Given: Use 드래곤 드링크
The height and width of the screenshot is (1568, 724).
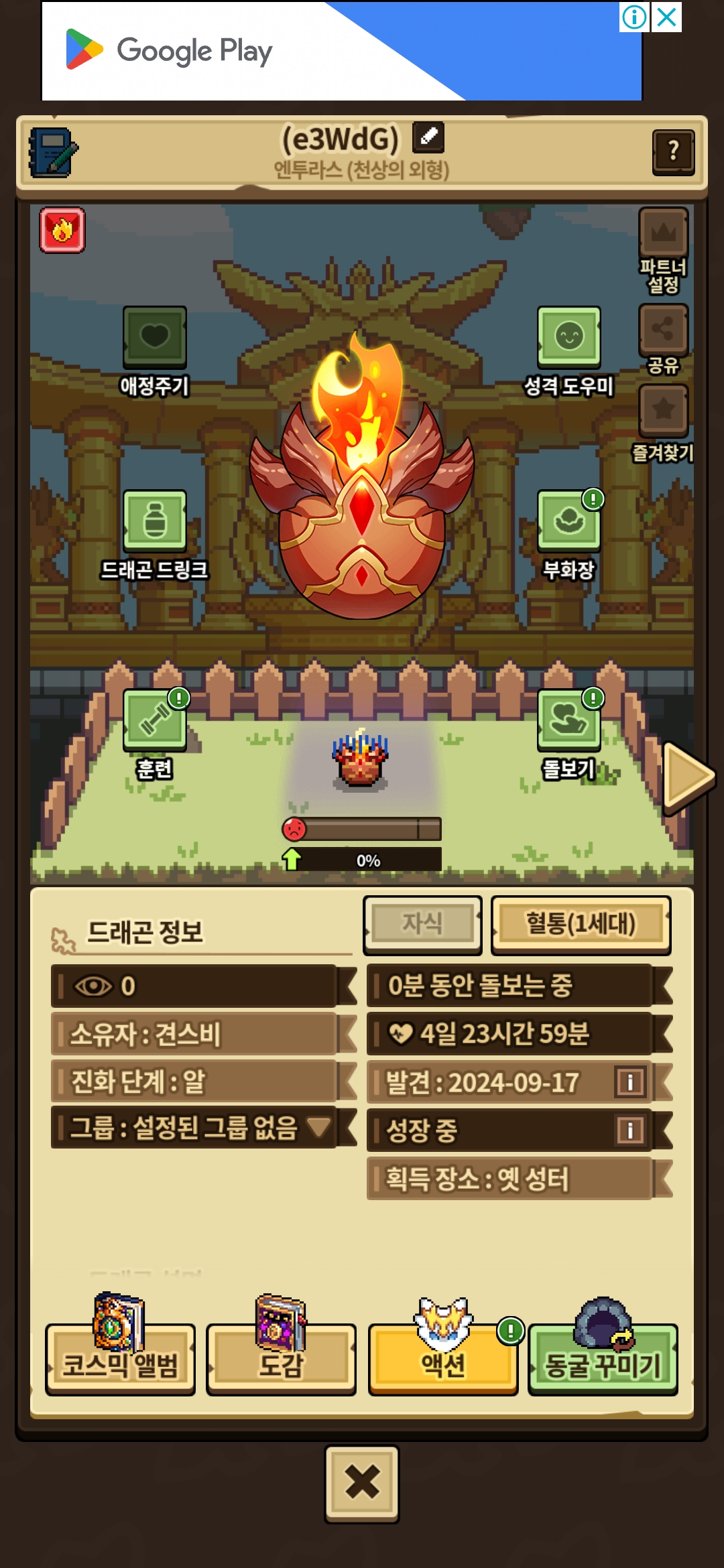Looking at the screenshot, I should pos(155,535).
